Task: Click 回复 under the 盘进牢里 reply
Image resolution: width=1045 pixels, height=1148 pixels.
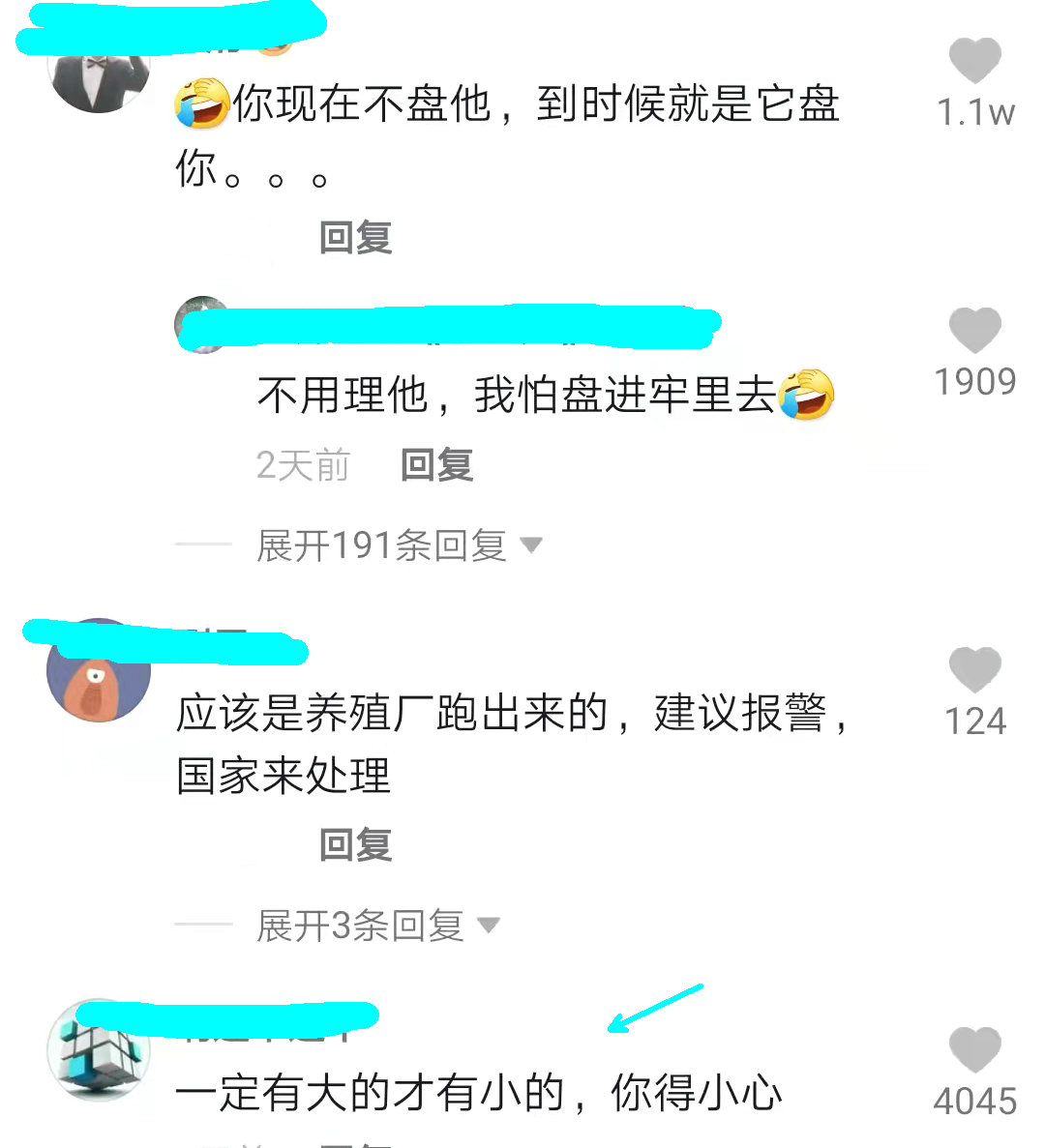Action: [x=435, y=466]
